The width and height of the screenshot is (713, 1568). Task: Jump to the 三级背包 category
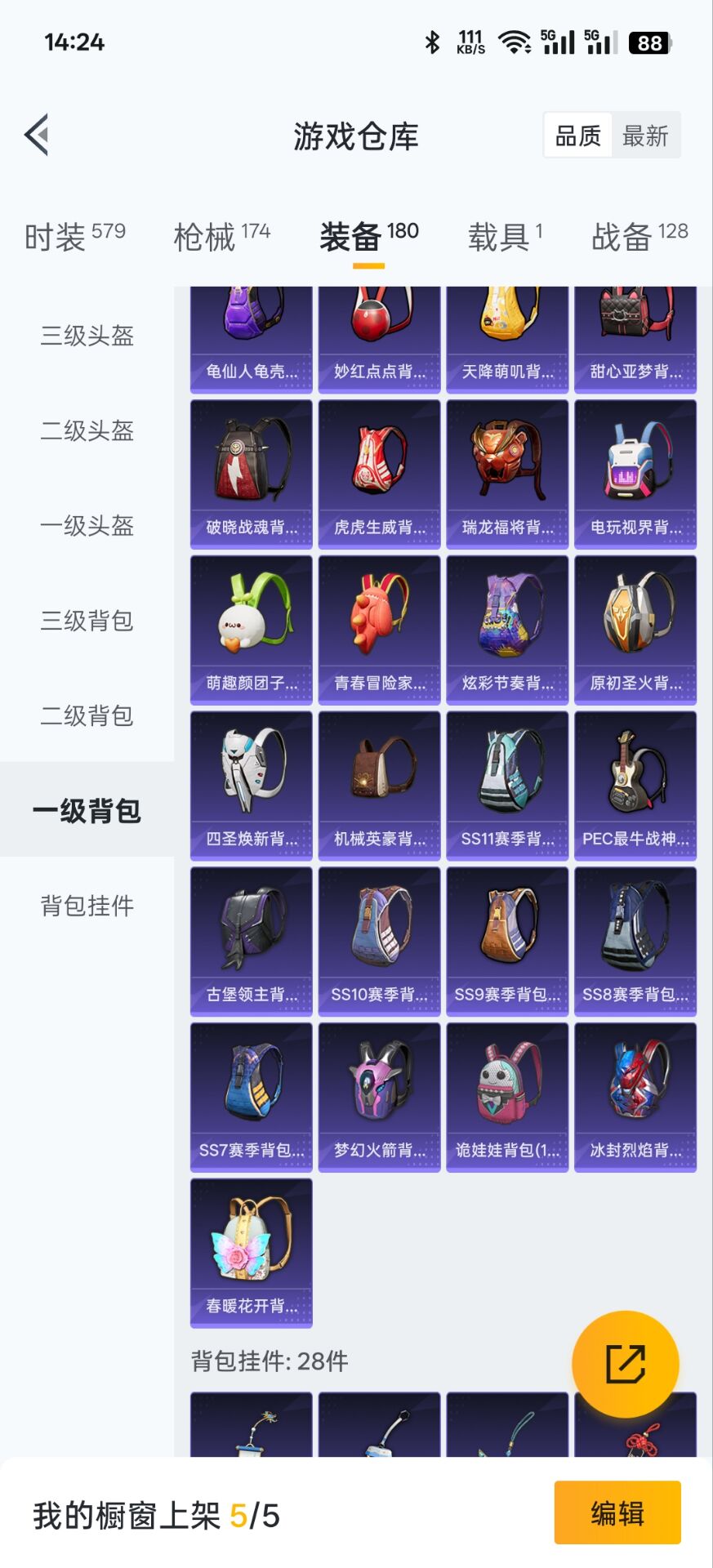click(x=87, y=621)
